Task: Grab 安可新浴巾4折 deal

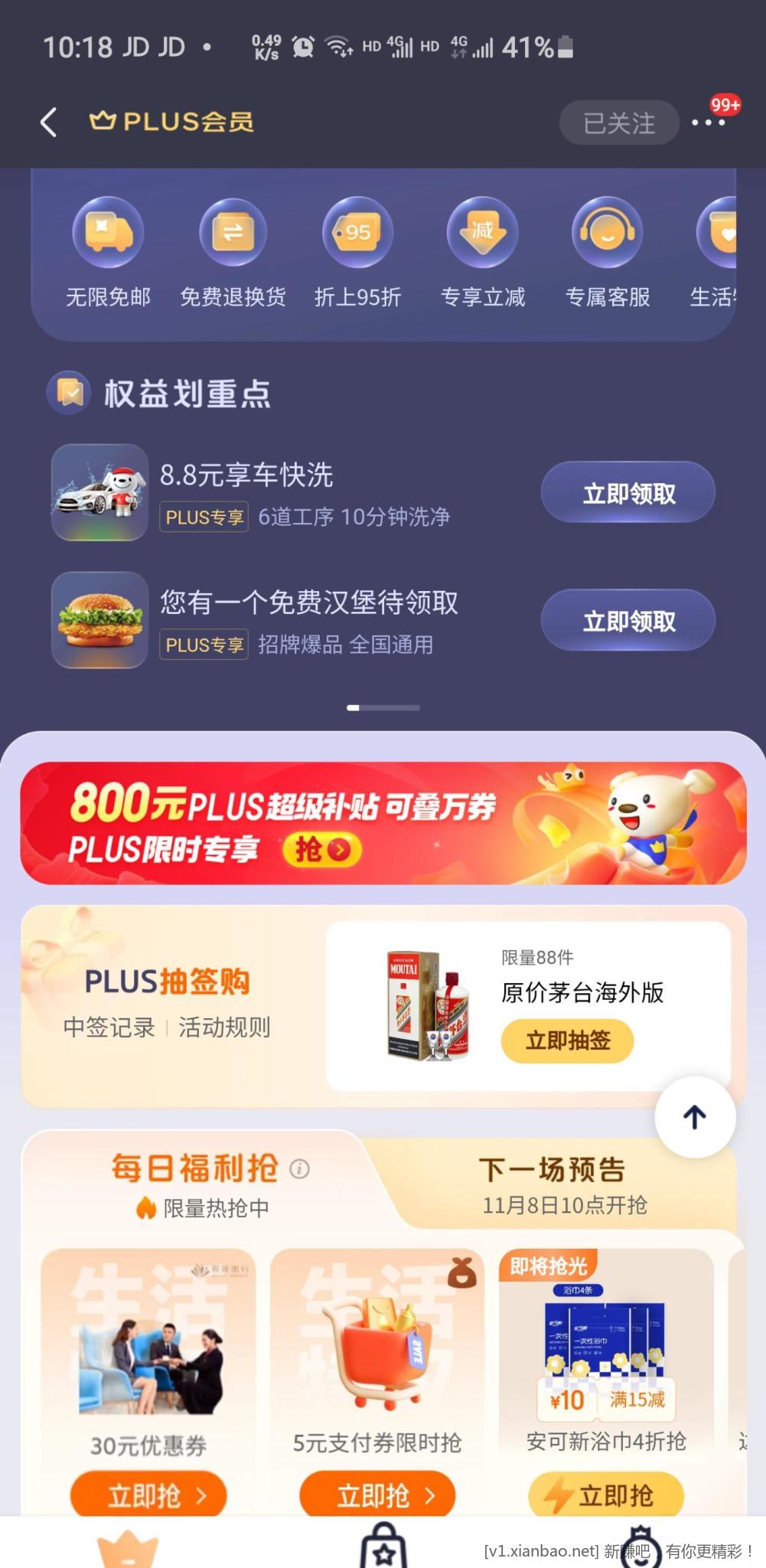Action: [605, 1494]
